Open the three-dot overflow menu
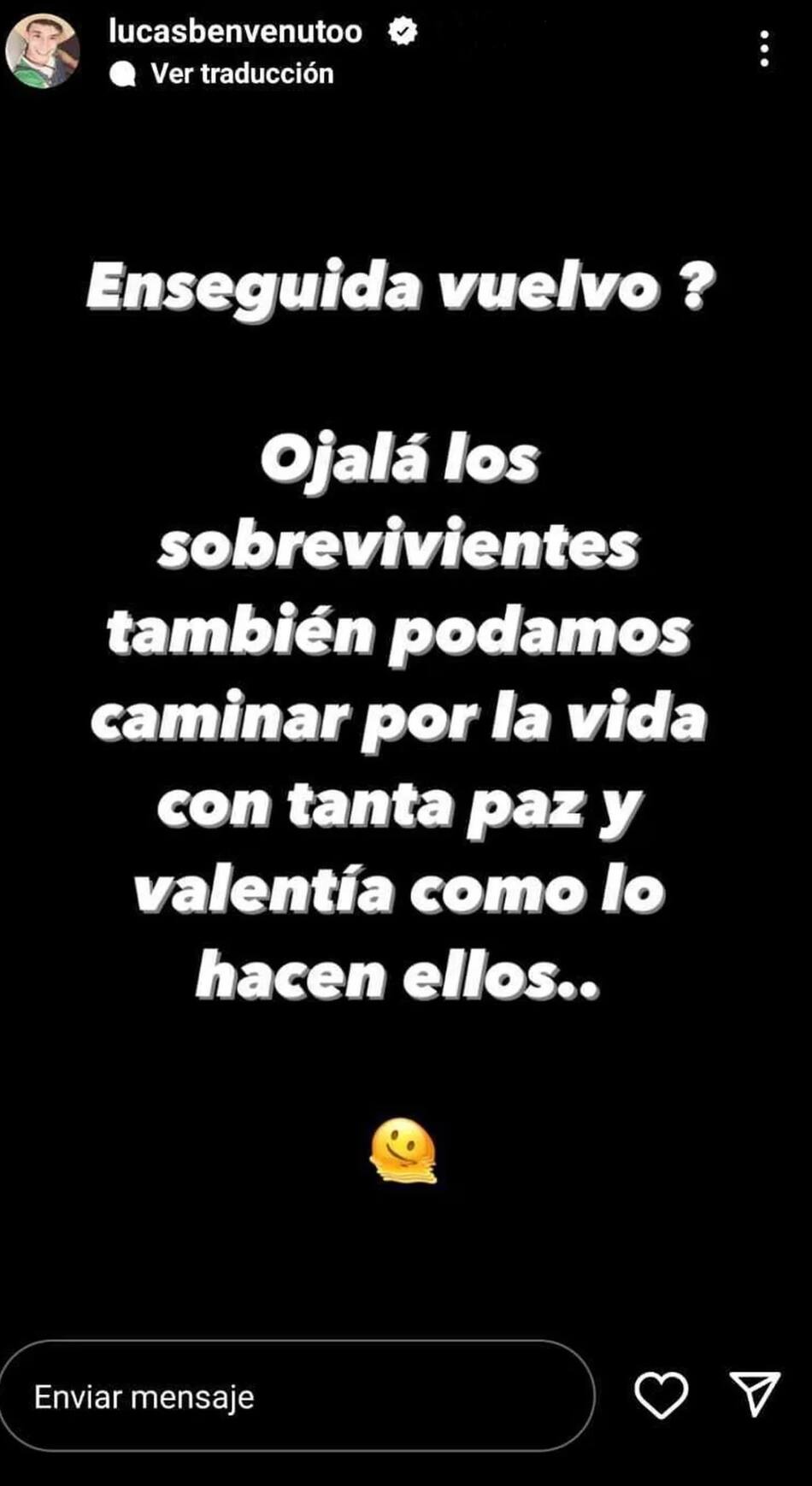Viewport: 812px width, 1486px height. point(764,49)
